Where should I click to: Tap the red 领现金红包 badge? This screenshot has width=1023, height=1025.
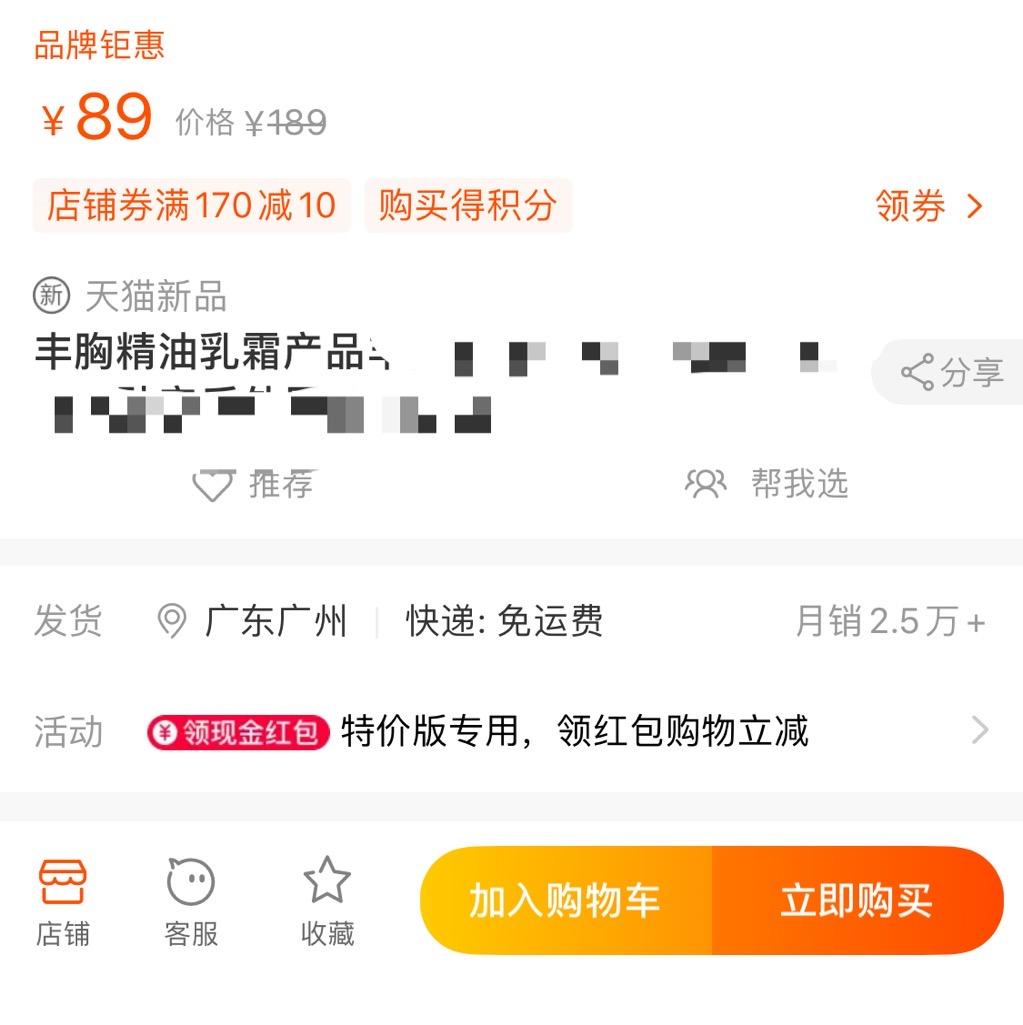(x=238, y=731)
